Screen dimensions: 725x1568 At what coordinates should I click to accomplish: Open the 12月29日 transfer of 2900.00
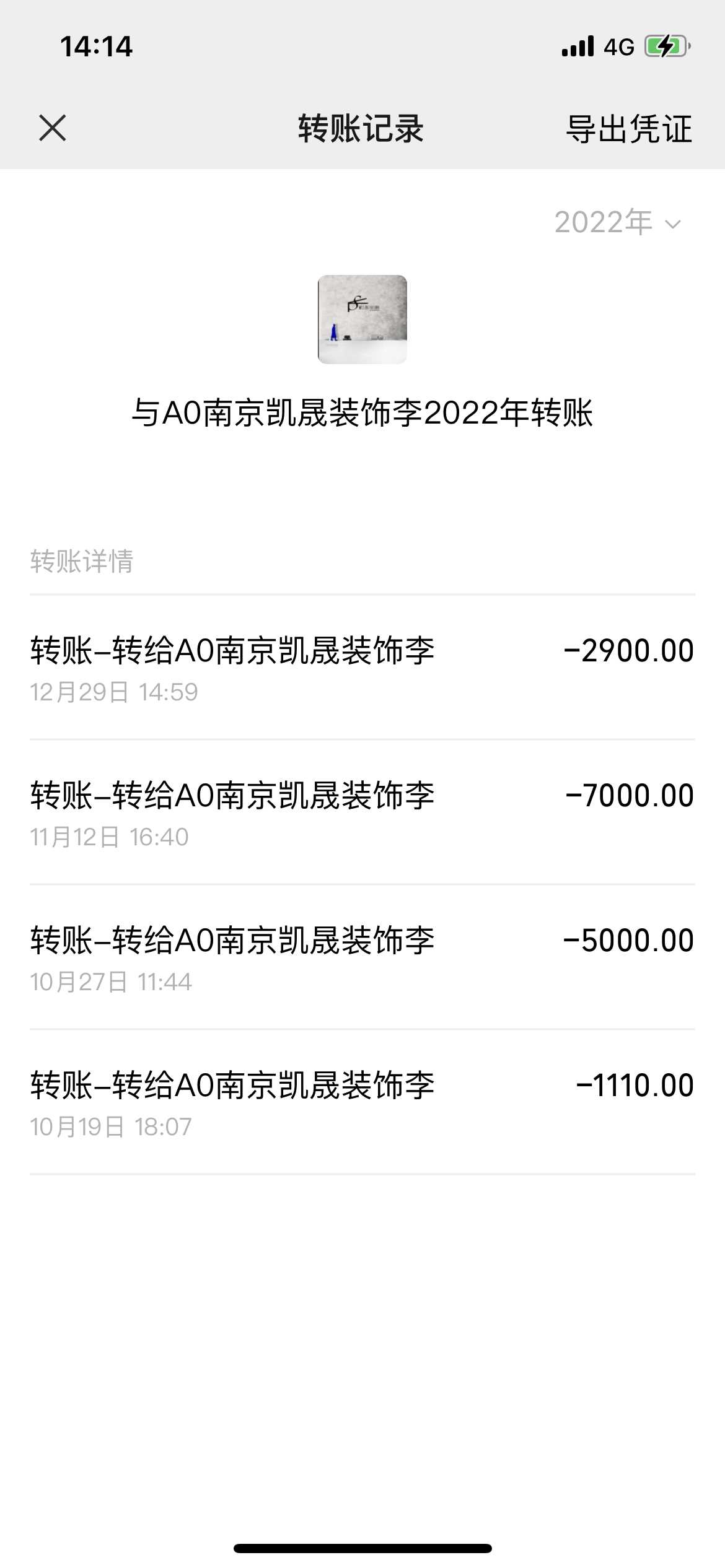point(362,668)
